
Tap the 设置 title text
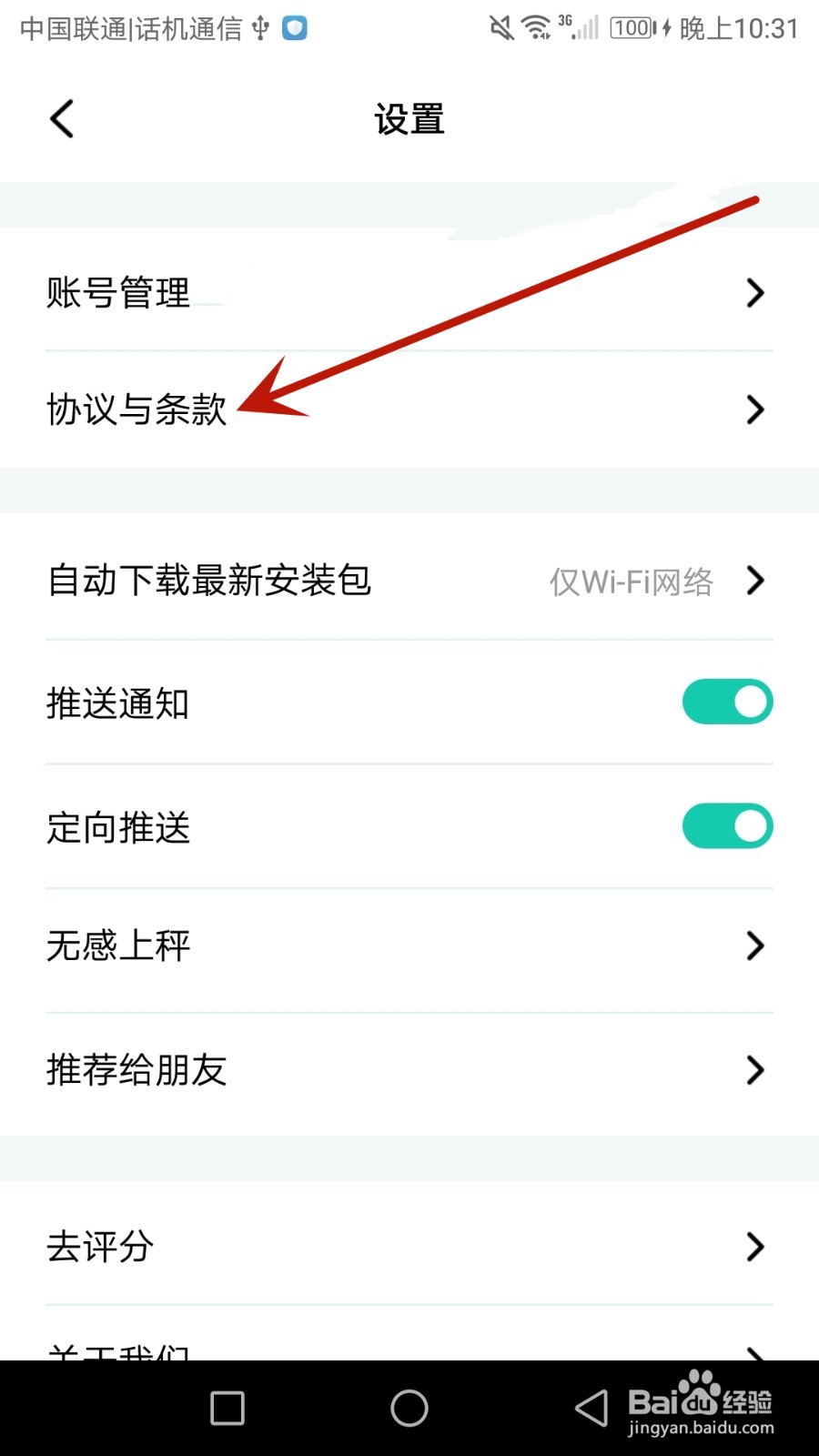click(x=409, y=118)
